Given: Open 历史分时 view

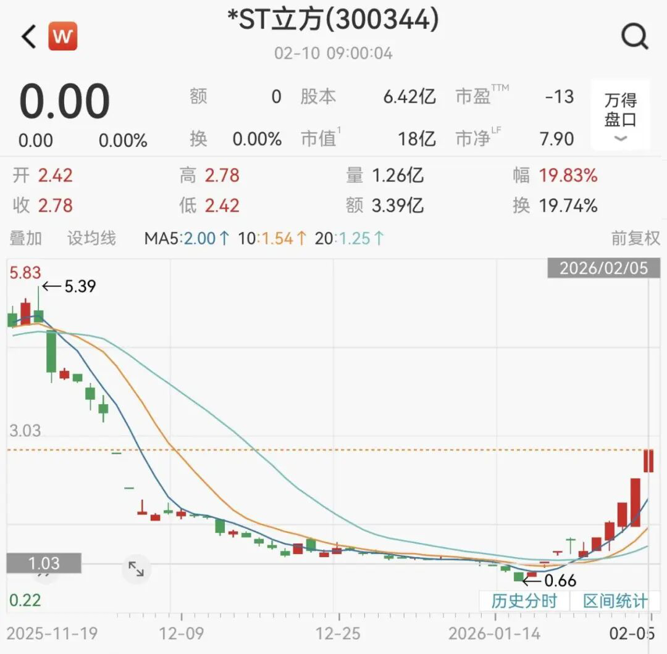Looking at the screenshot, I should (524, 601).
